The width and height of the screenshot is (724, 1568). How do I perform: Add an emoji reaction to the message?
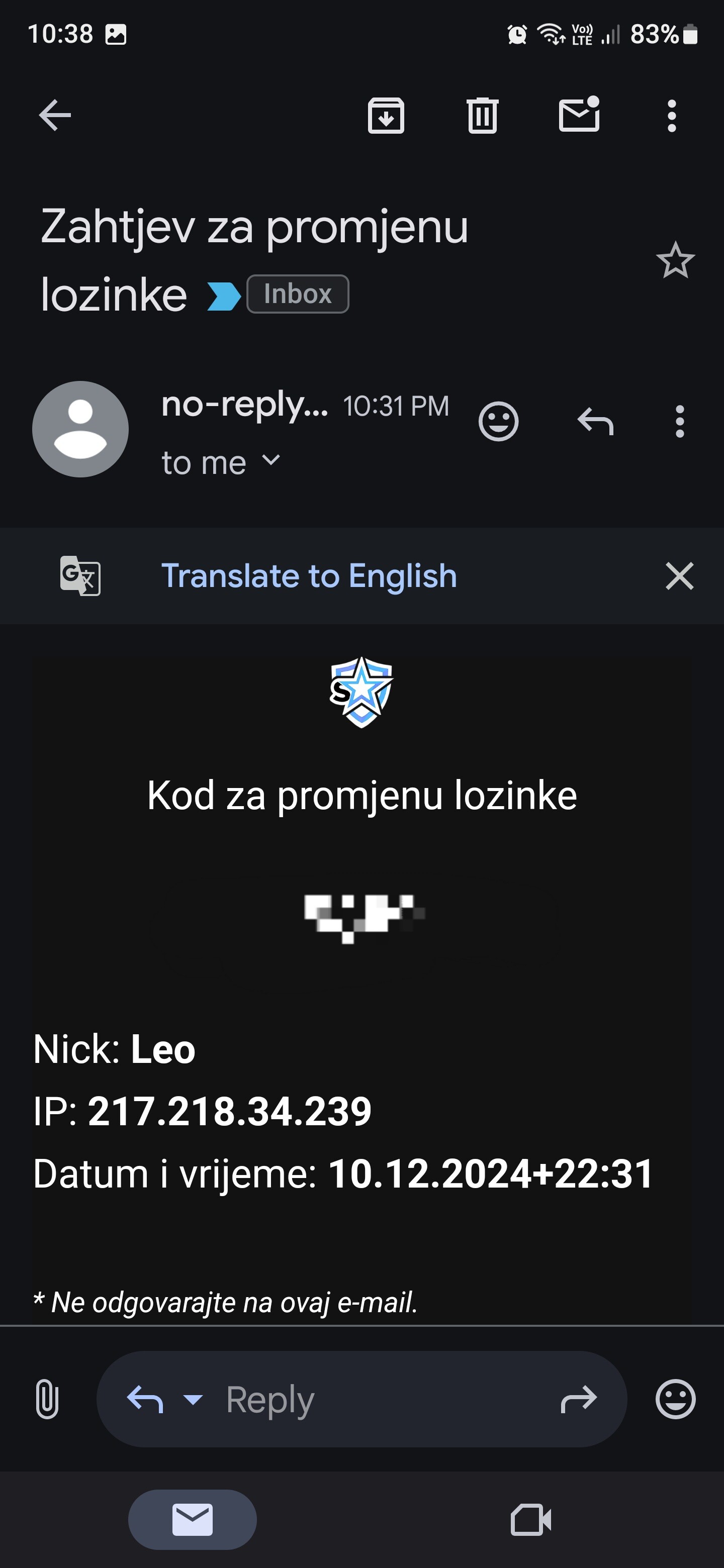coord(499,421)
